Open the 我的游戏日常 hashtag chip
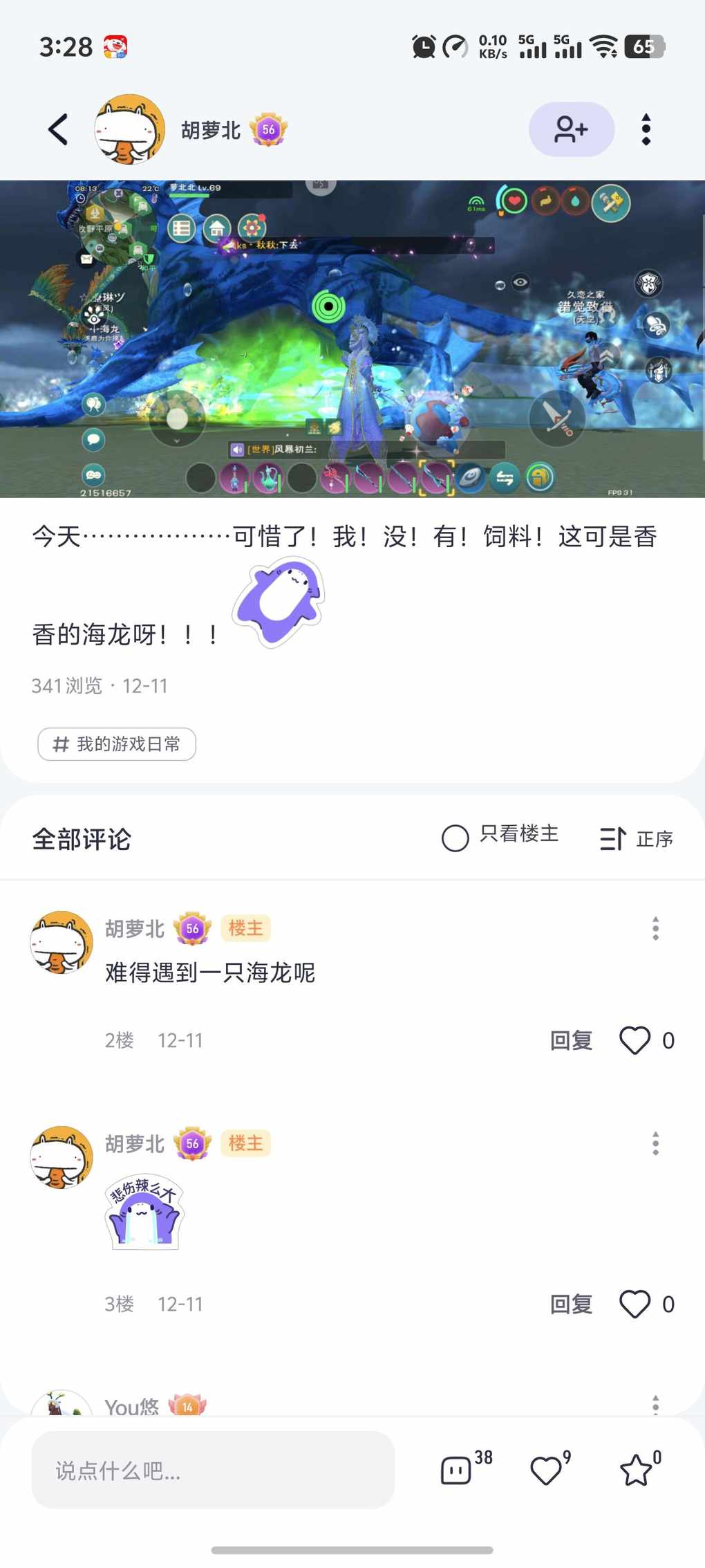The image size is (705, 1568). [117, 744]
